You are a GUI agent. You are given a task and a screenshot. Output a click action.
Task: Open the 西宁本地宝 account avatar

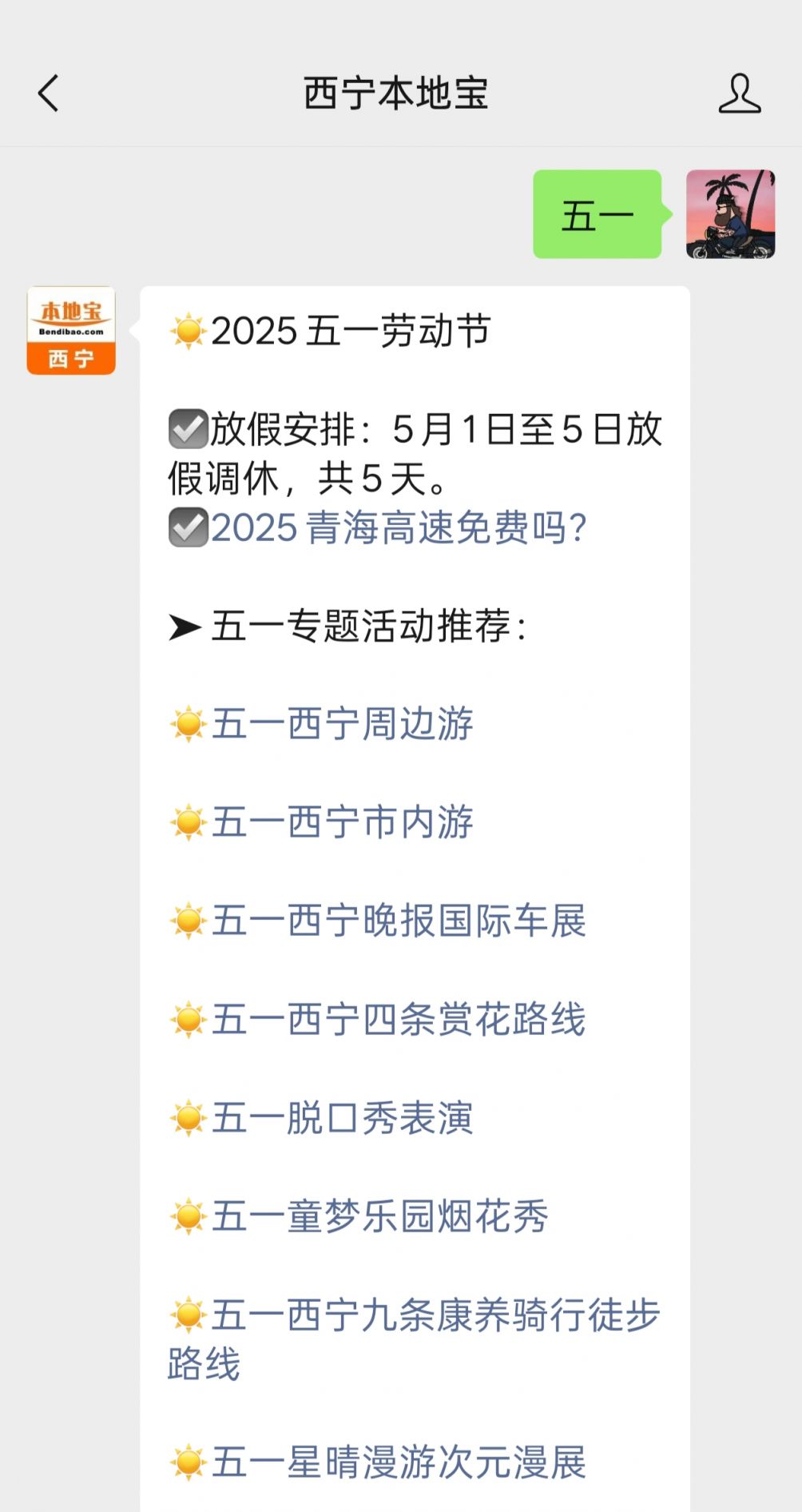click(x=71, y=330)
